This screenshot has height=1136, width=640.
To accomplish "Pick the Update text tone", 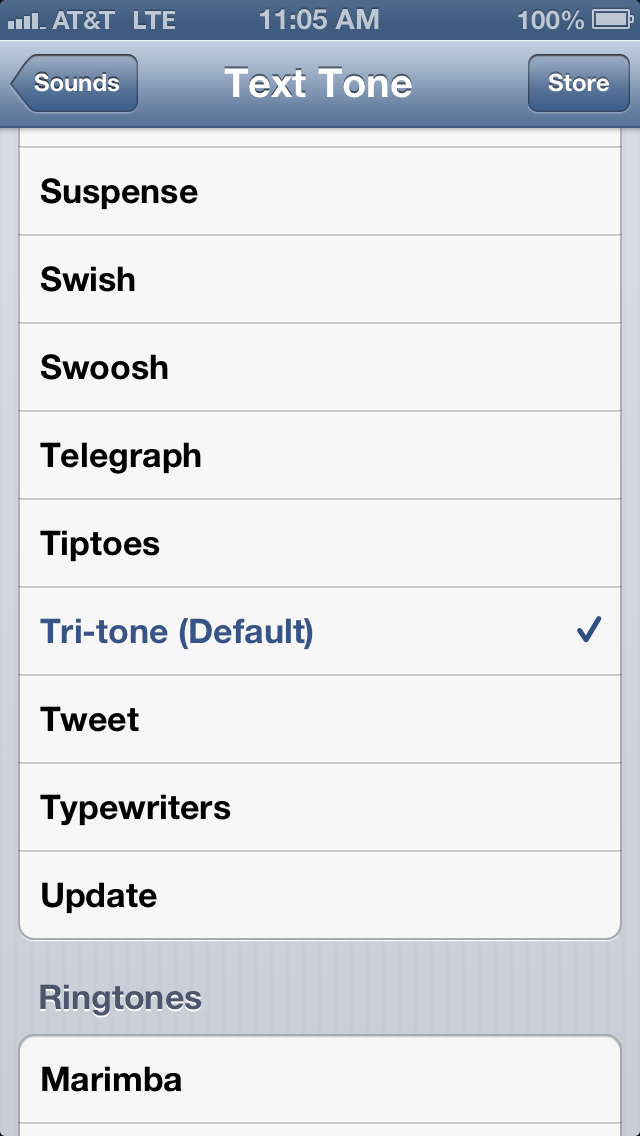I will [x=320, y=895].
